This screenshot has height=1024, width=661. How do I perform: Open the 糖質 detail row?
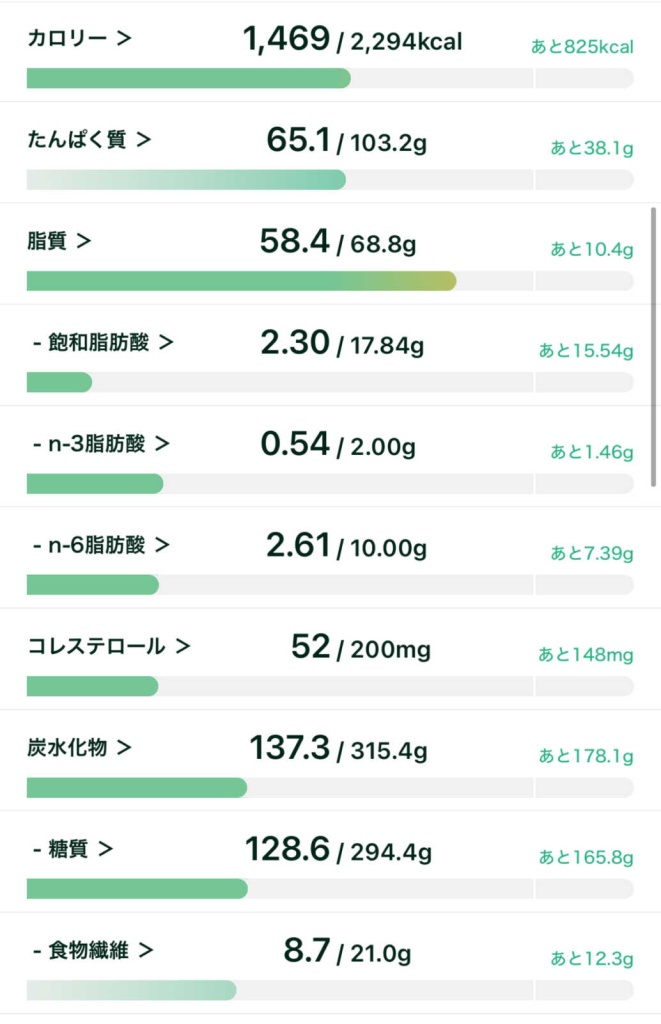[73, 849]
